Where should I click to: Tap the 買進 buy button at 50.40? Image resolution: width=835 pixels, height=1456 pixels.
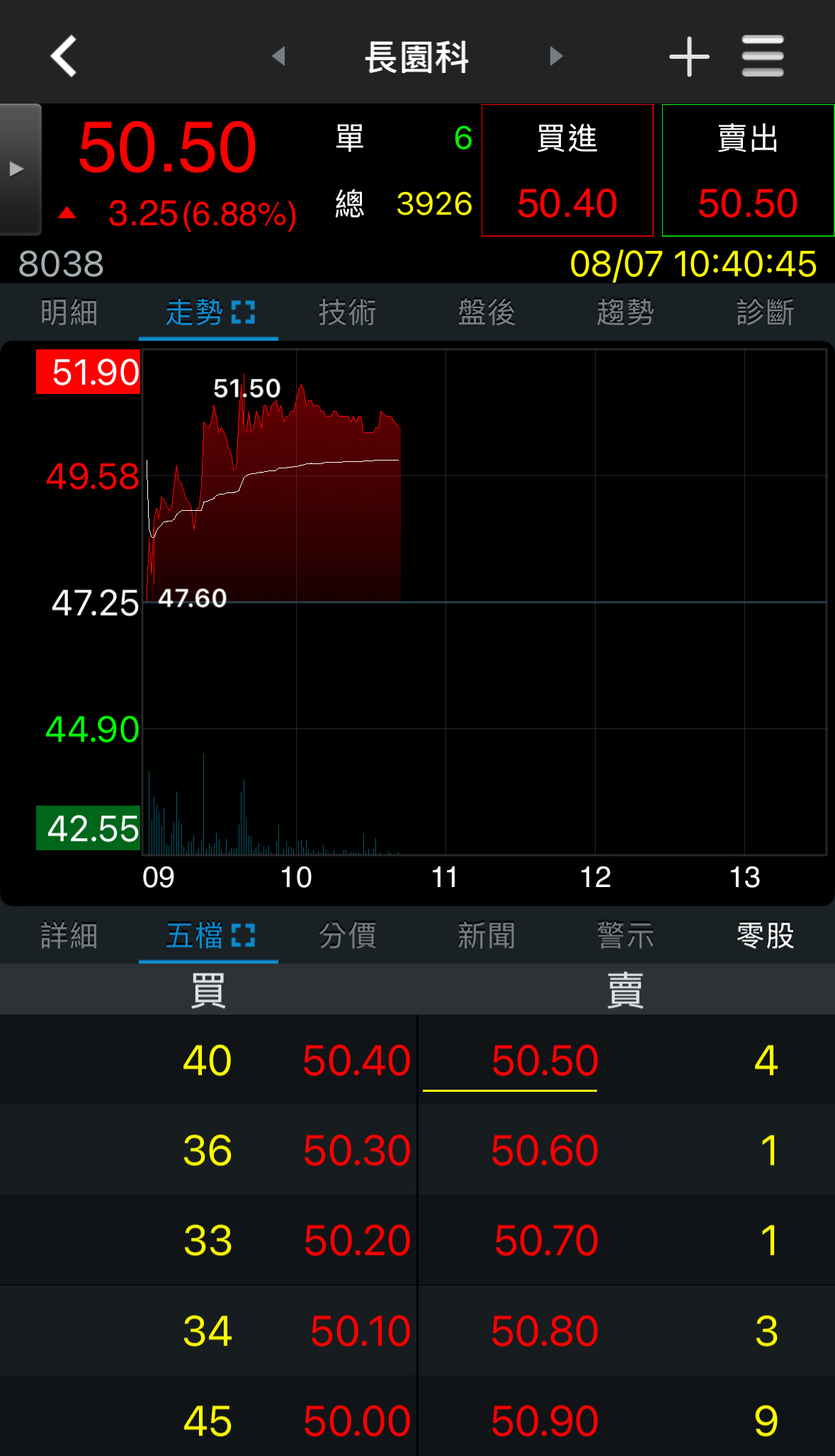pos(567,171)
